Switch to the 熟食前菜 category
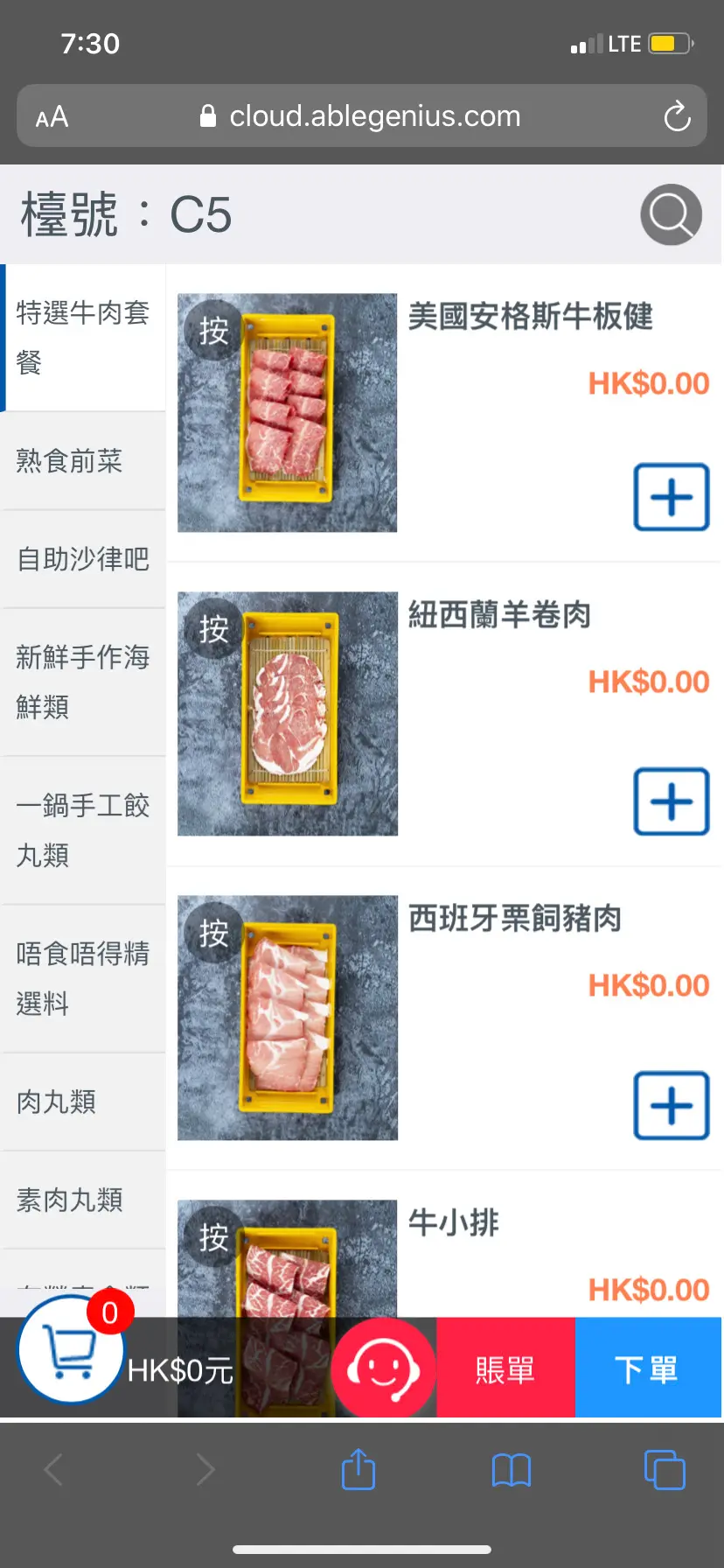Screen dimensions: 724x1568 (83, 460)
